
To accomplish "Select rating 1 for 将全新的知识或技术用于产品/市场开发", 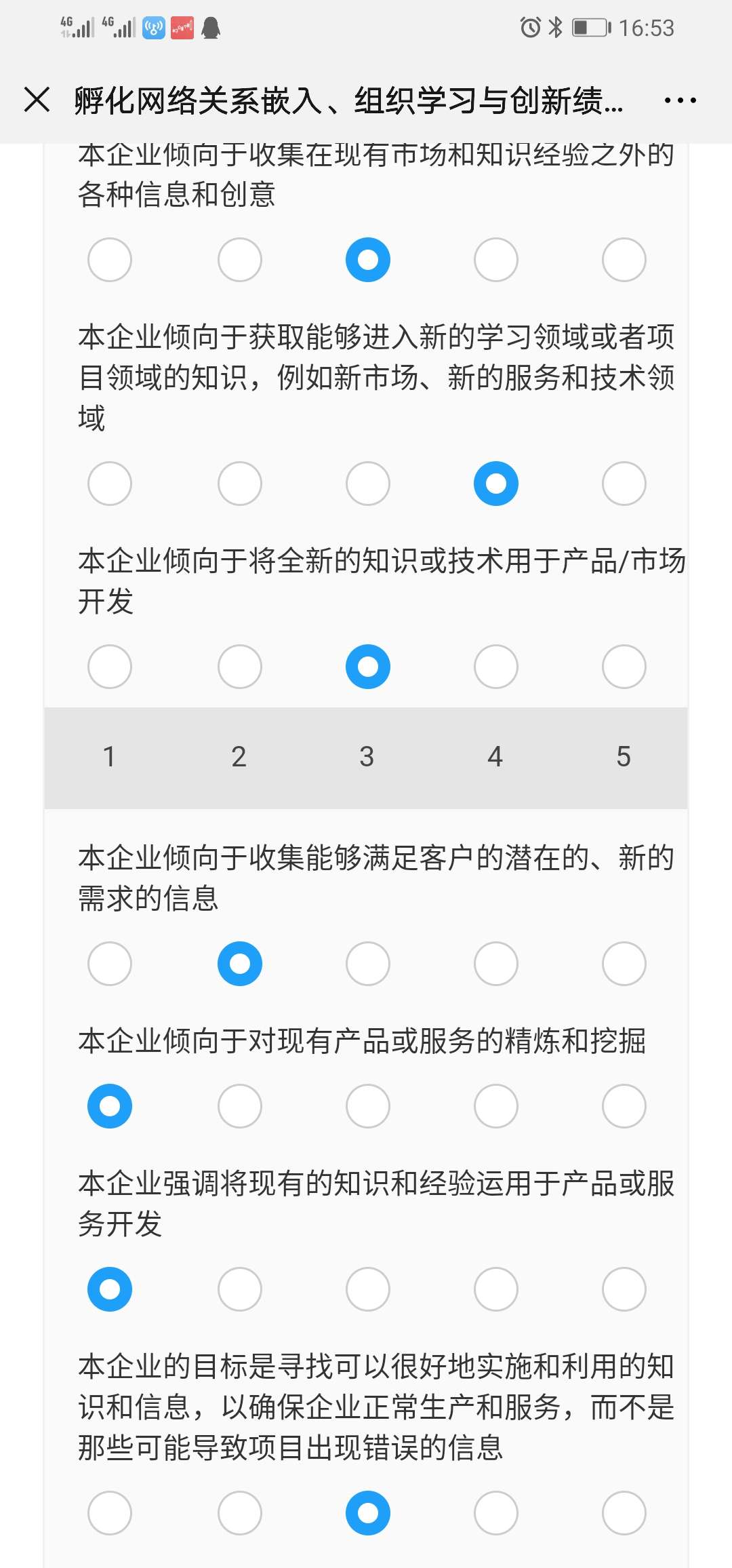I will [x=110, y=667].
